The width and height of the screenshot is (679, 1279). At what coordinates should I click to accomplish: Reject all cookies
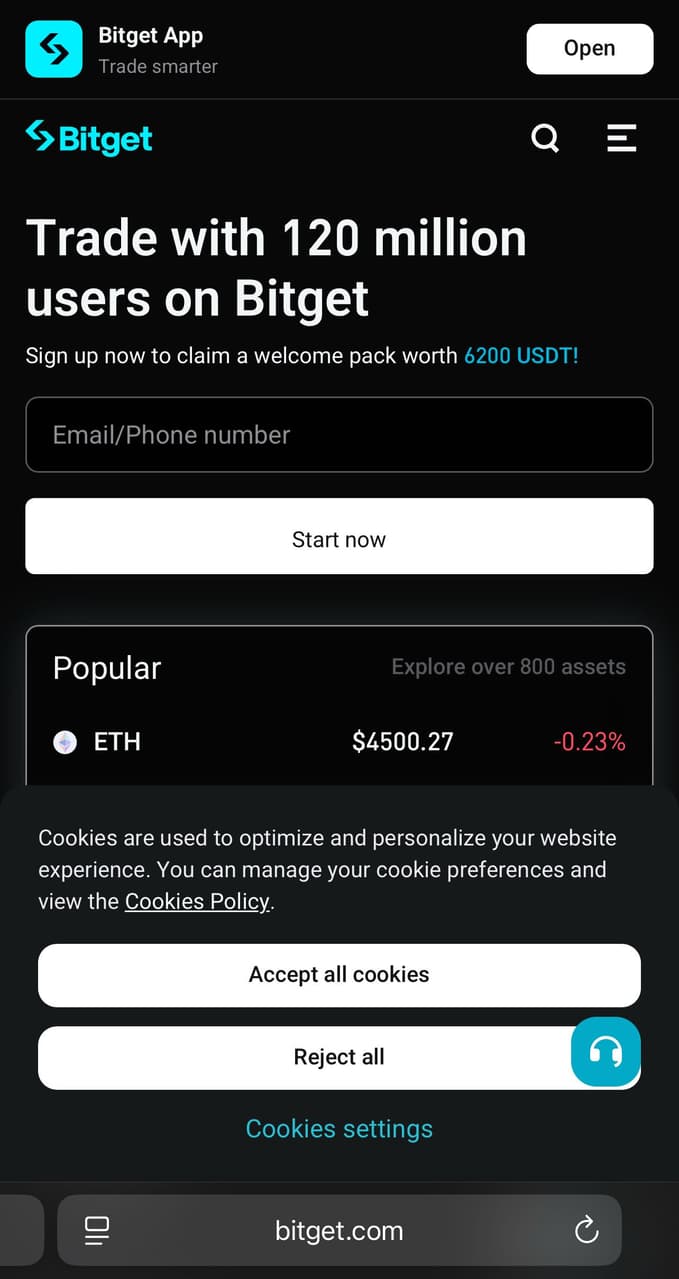300,1057
